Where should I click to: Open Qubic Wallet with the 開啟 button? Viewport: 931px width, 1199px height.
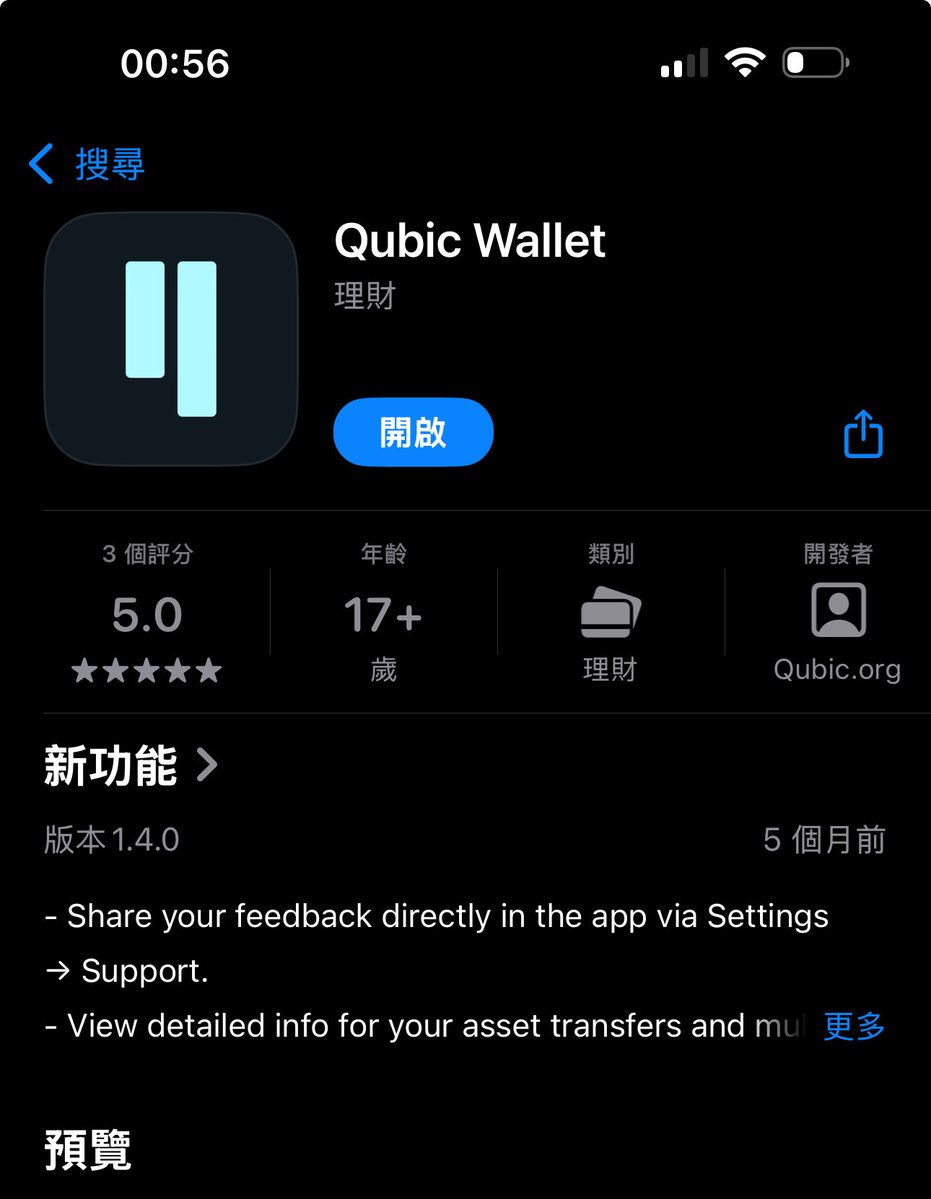click(x=413, y=432)
